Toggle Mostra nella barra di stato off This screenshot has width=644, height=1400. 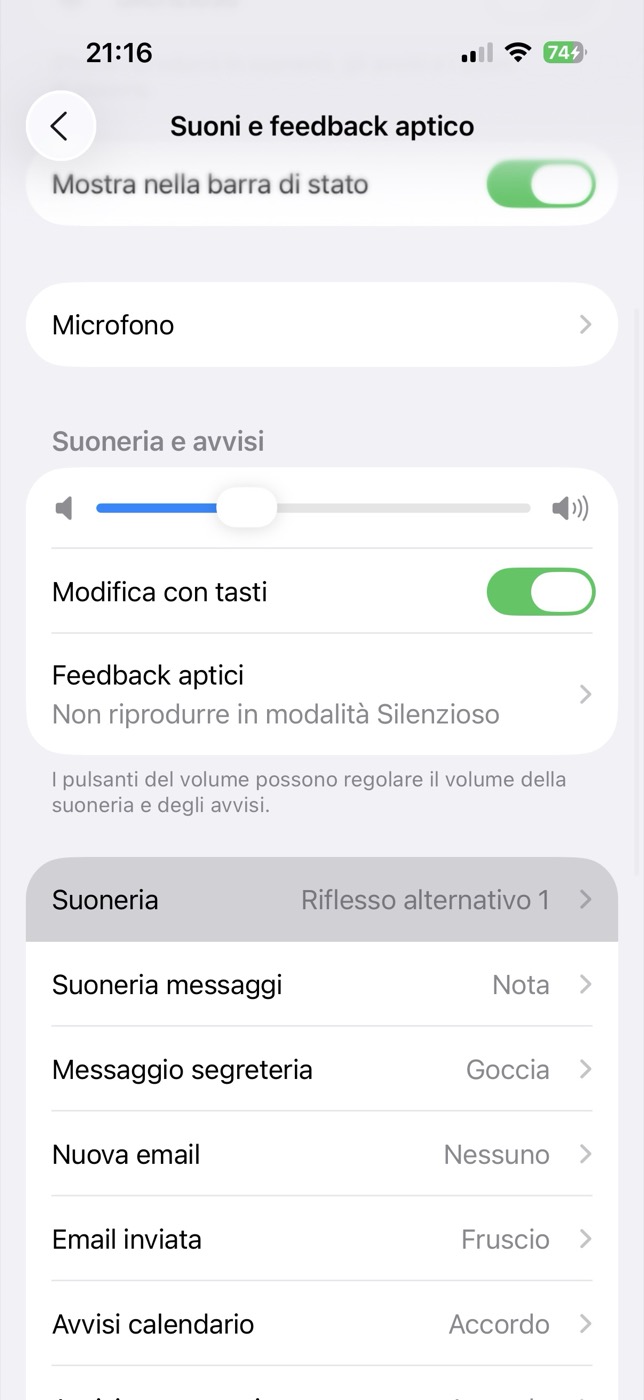[x=541, y=184]
